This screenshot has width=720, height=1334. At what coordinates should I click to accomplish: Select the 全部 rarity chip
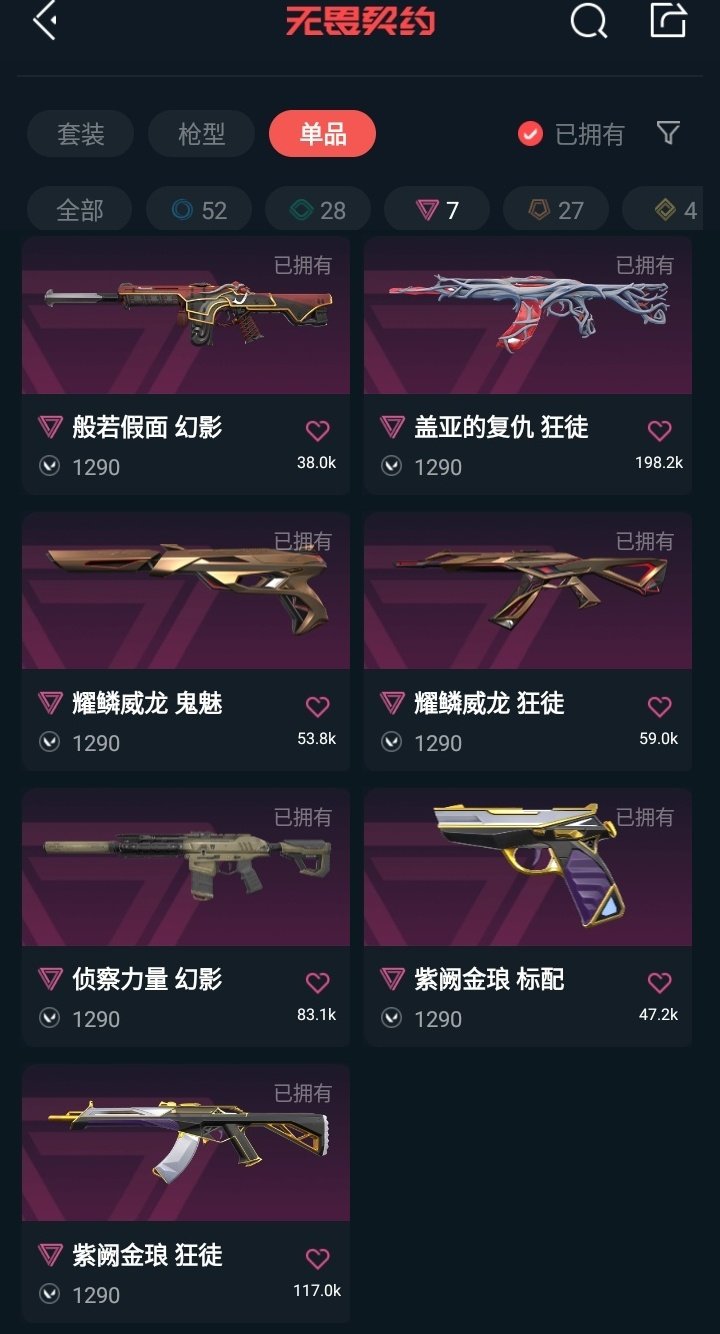pyautogui.click(x=79, y=210)
